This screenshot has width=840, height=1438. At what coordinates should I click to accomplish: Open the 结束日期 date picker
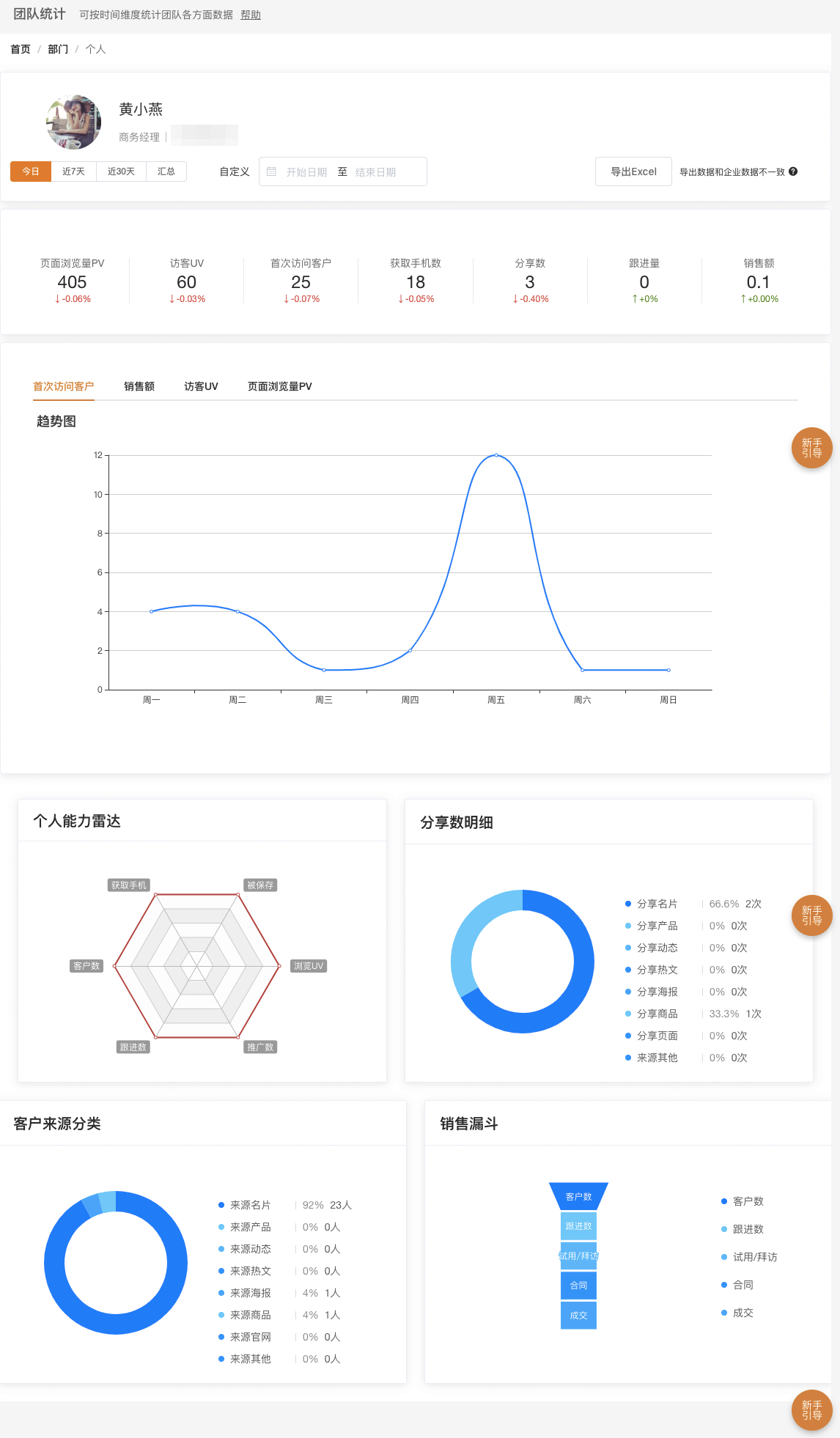pyautogui.click(x=376, y=172)
